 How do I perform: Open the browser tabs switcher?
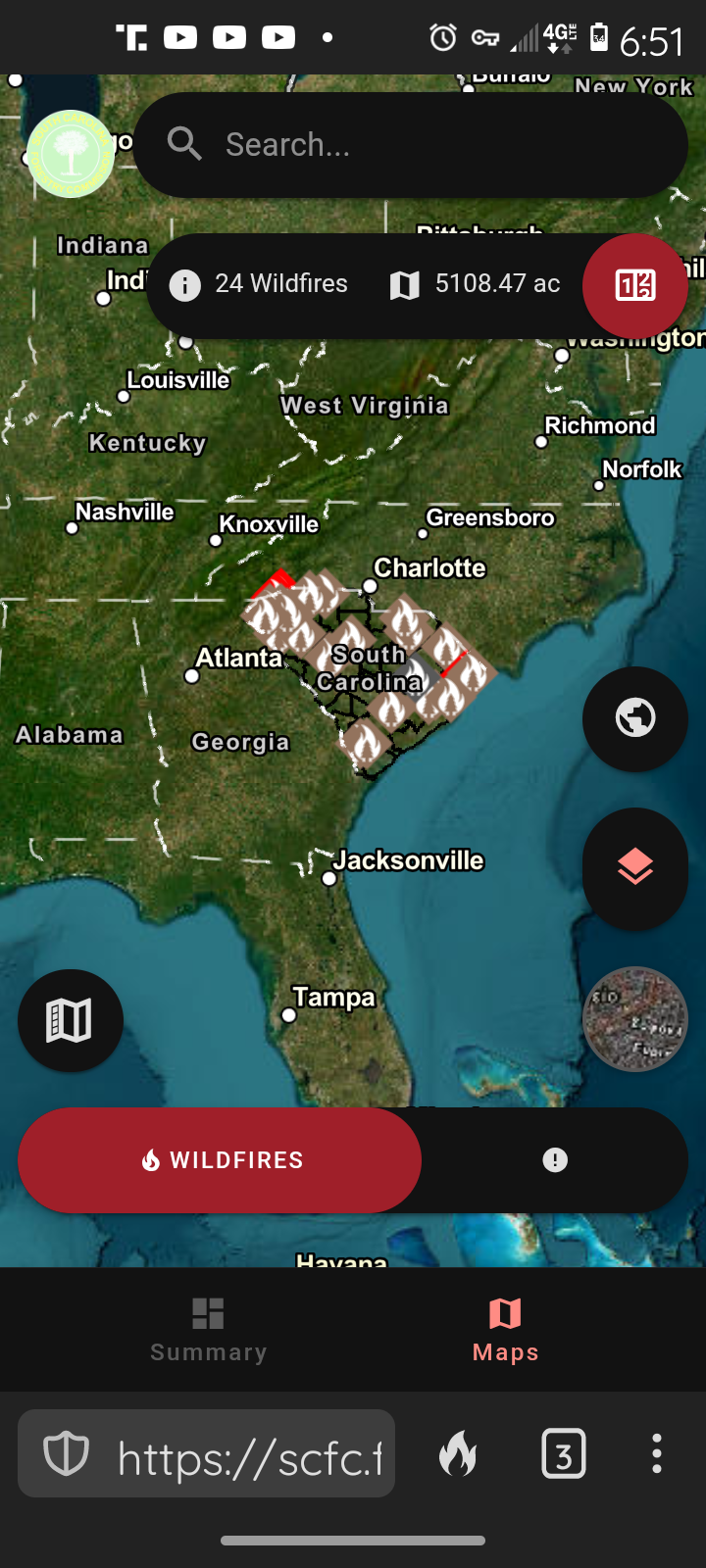click(564, 1454)
